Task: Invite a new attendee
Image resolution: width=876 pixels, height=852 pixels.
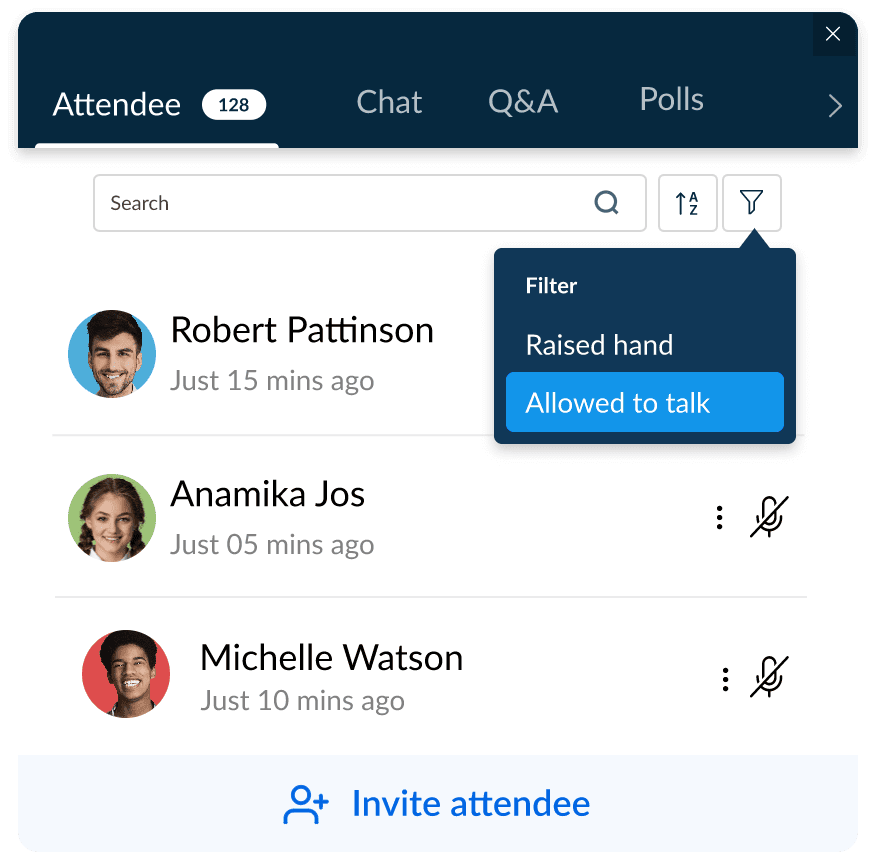Action: pos(437,803)
